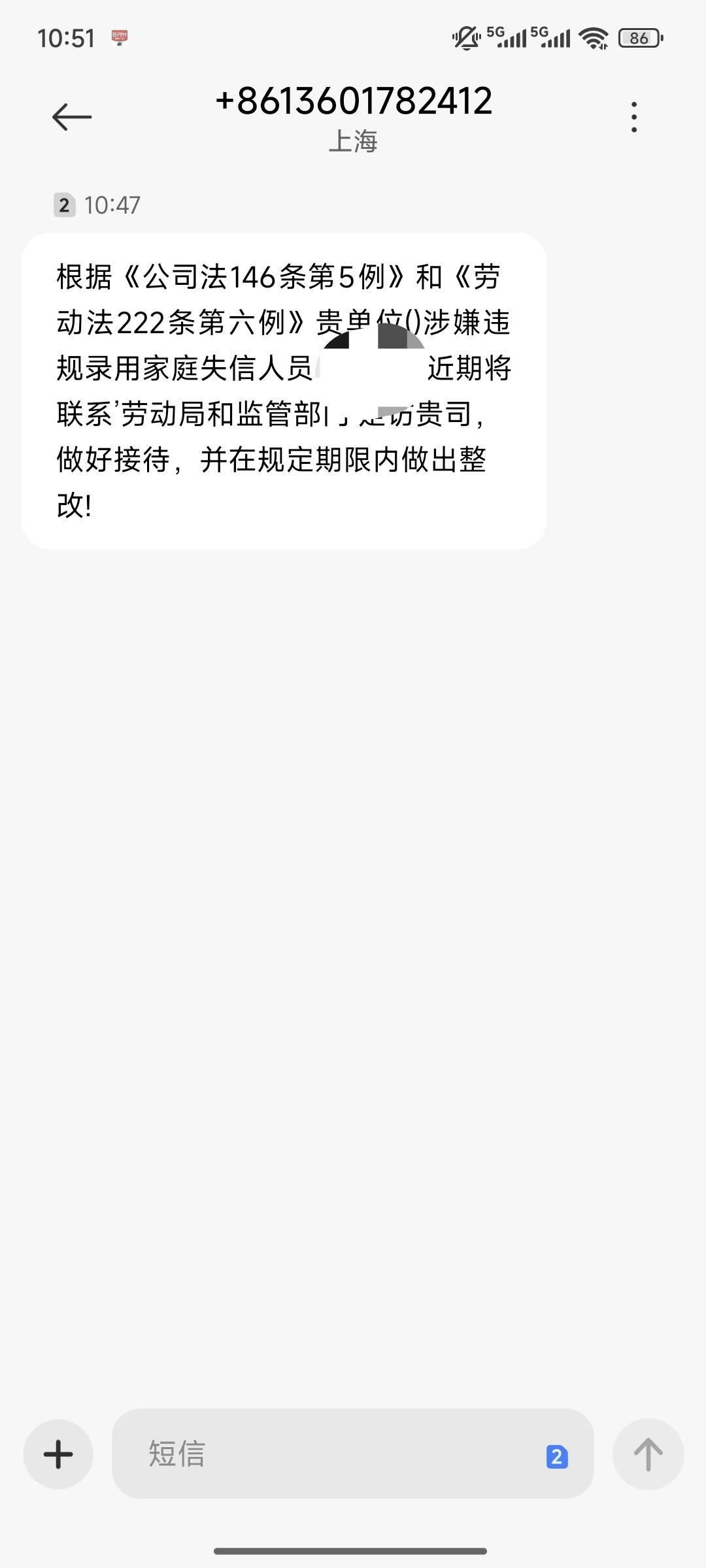Open contact details for +8613601782412

354,102
